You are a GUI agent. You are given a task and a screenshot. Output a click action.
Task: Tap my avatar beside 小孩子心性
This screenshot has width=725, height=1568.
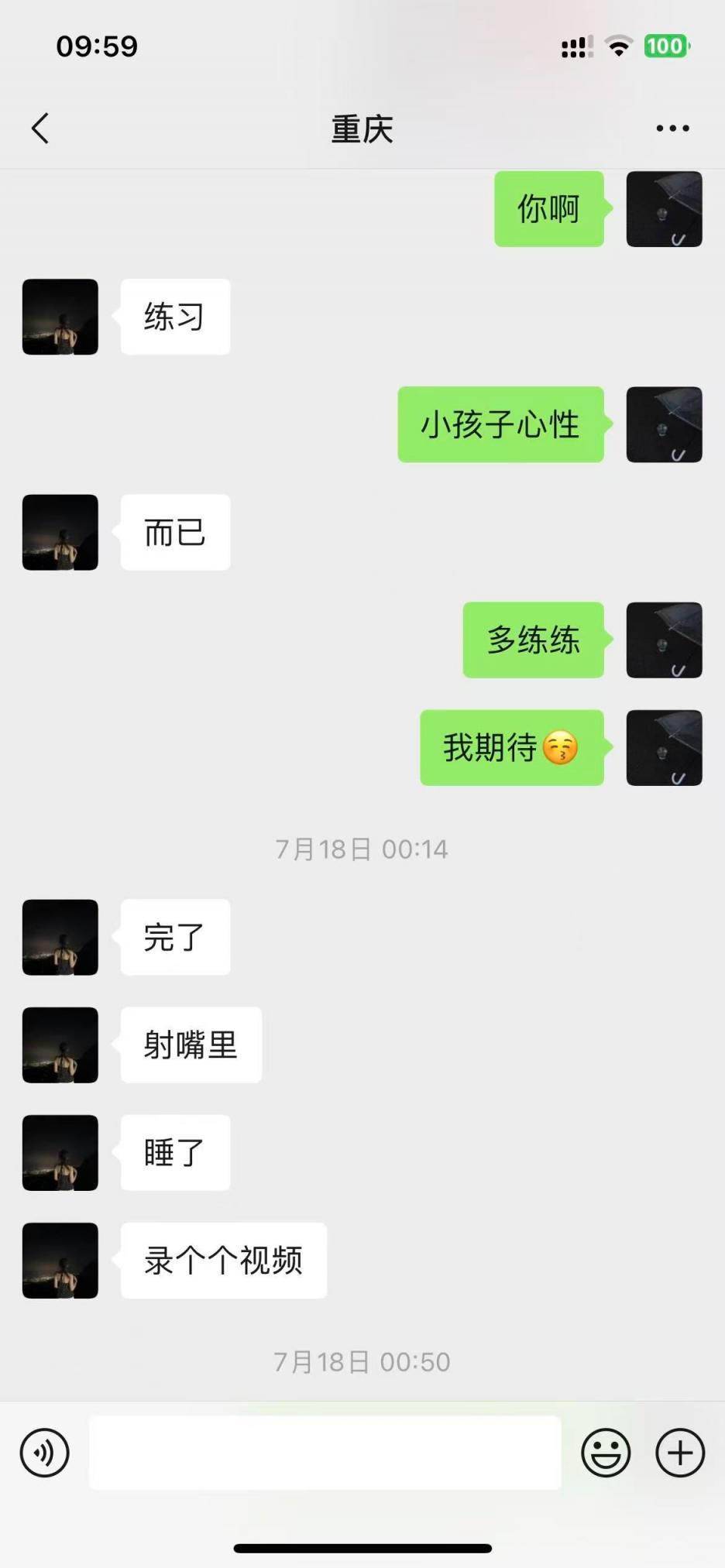tap(664, 424)
